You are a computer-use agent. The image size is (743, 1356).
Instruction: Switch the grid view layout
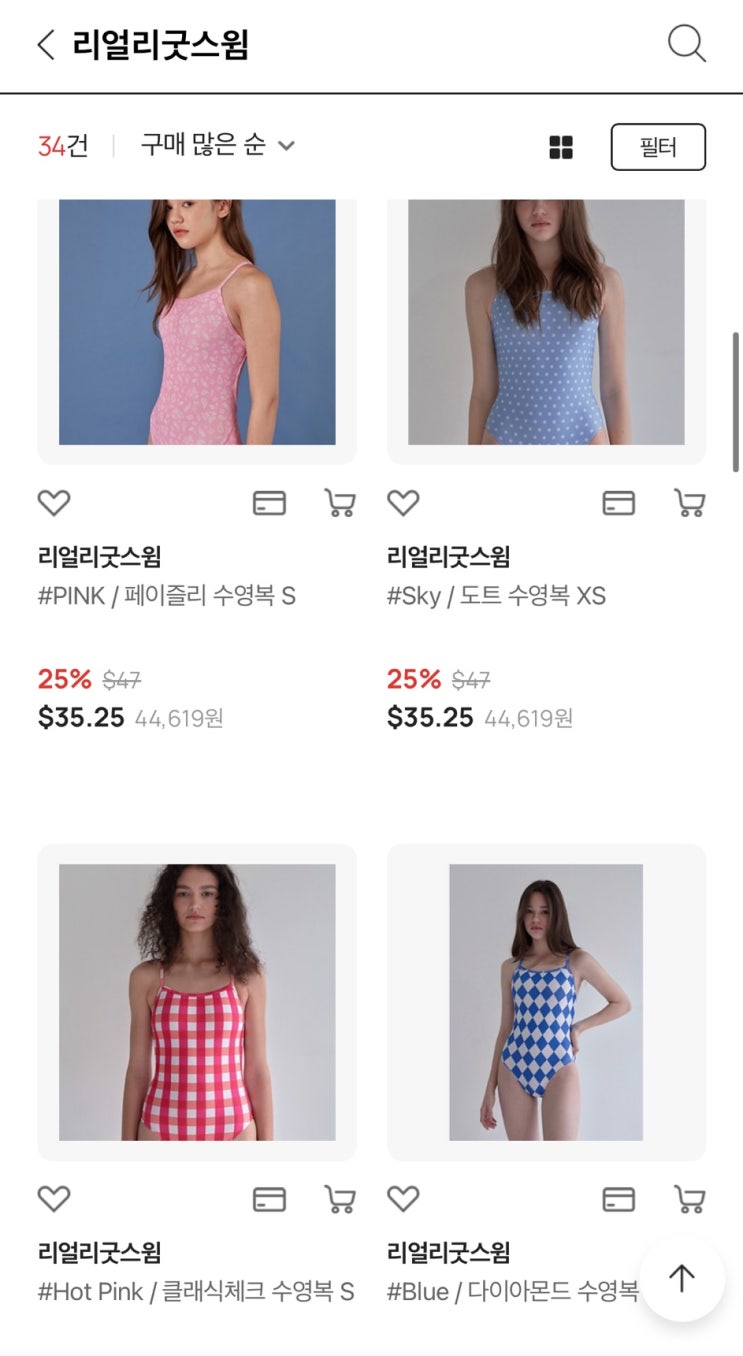pos(561,148)
